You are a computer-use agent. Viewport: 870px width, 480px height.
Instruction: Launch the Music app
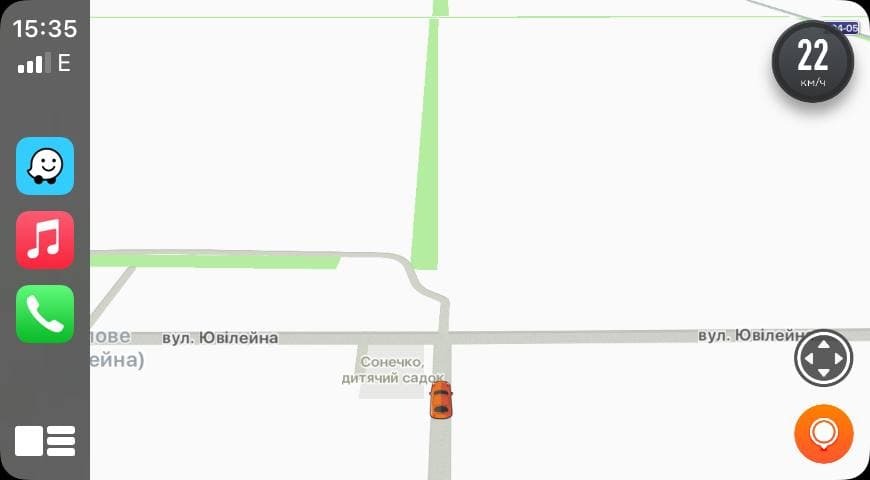[x=45, y=240]
